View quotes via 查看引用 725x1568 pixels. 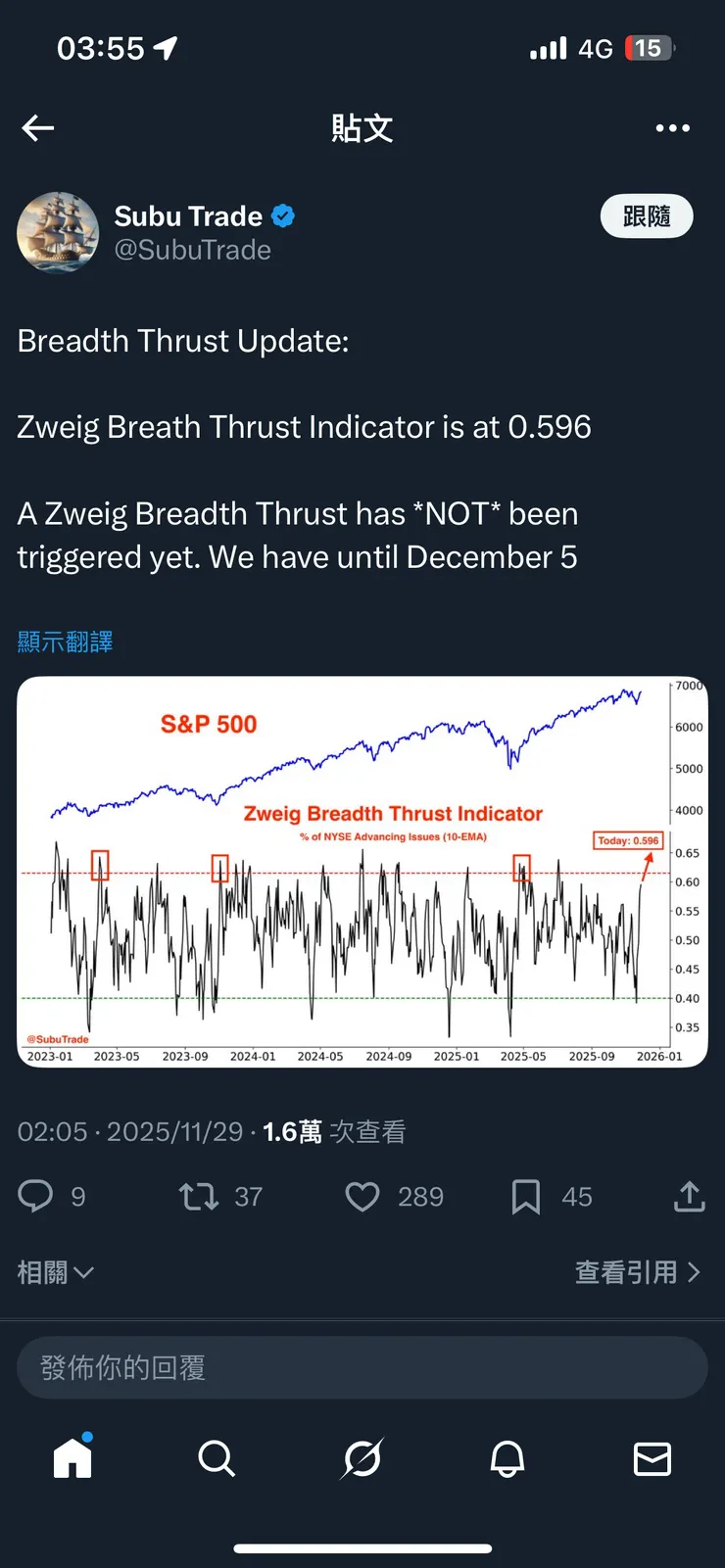[637, 1272]
